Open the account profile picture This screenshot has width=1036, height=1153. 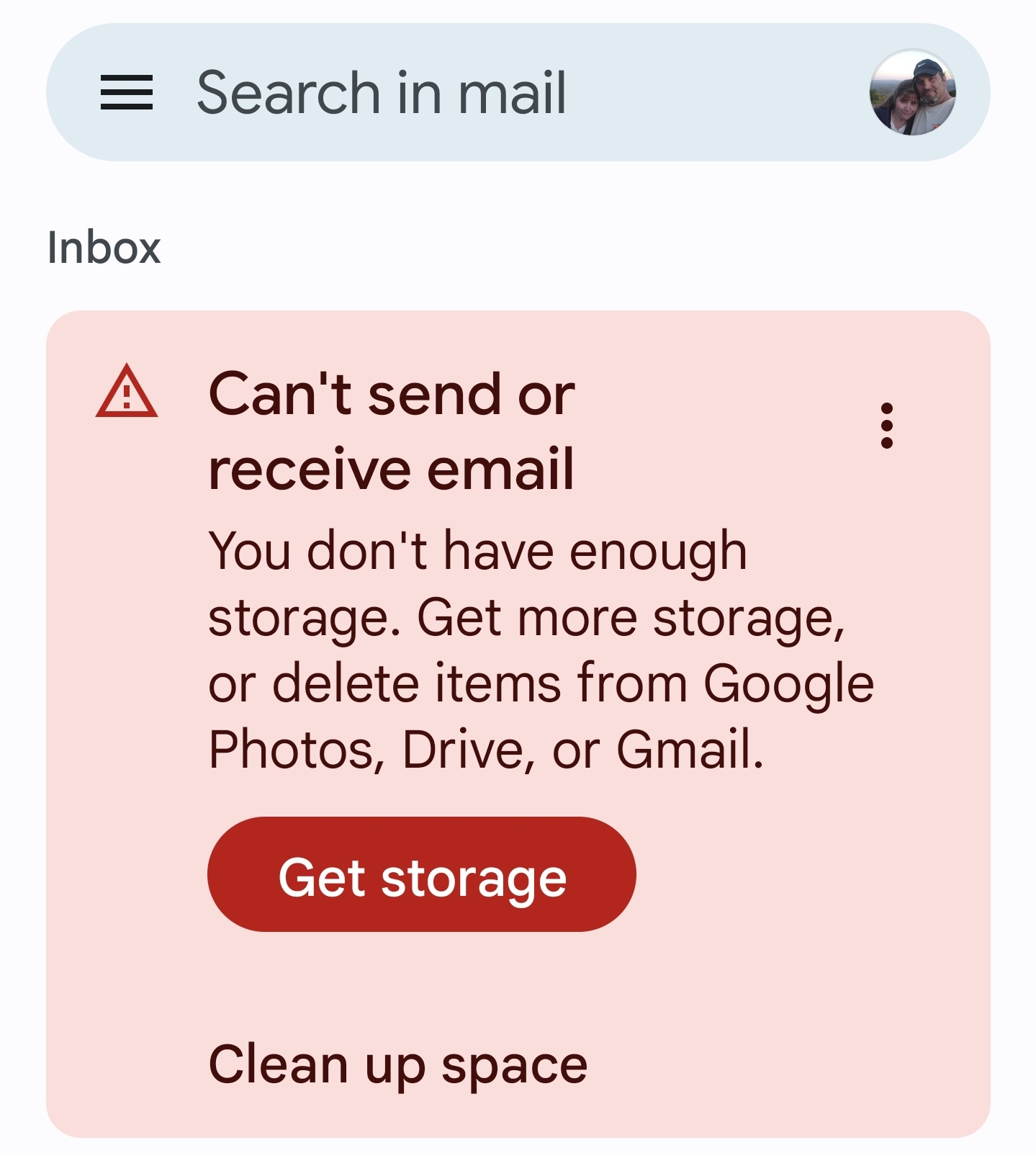[x=912, y=93]
